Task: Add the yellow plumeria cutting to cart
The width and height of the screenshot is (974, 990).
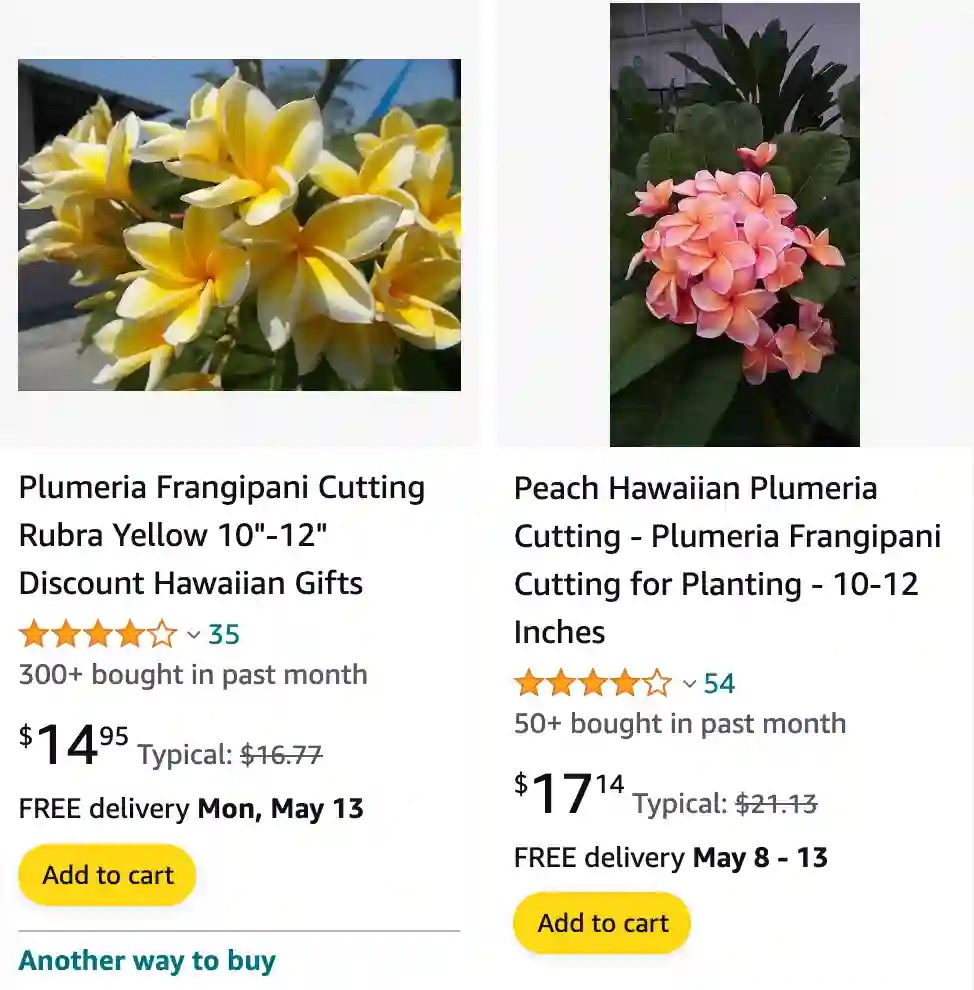Action: tap(106, 874)
